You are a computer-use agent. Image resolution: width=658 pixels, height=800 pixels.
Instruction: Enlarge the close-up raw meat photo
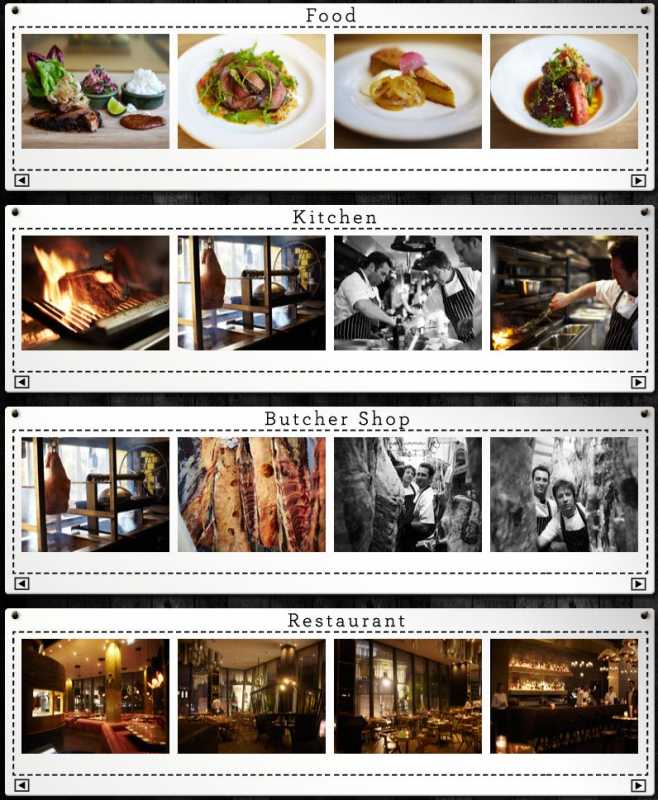point(252,494)
